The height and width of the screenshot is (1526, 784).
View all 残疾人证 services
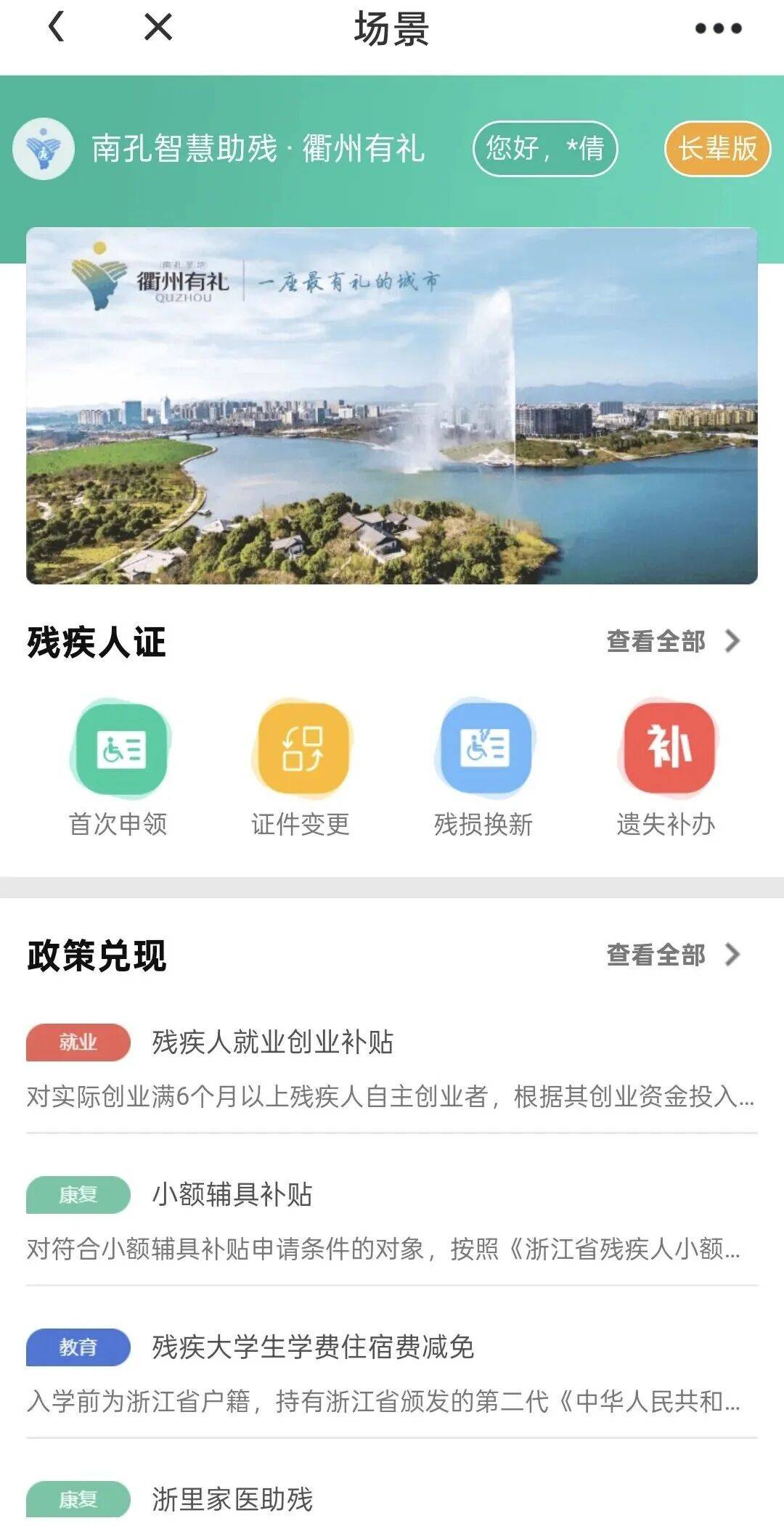pyautogui.click(x=672, y=641)
